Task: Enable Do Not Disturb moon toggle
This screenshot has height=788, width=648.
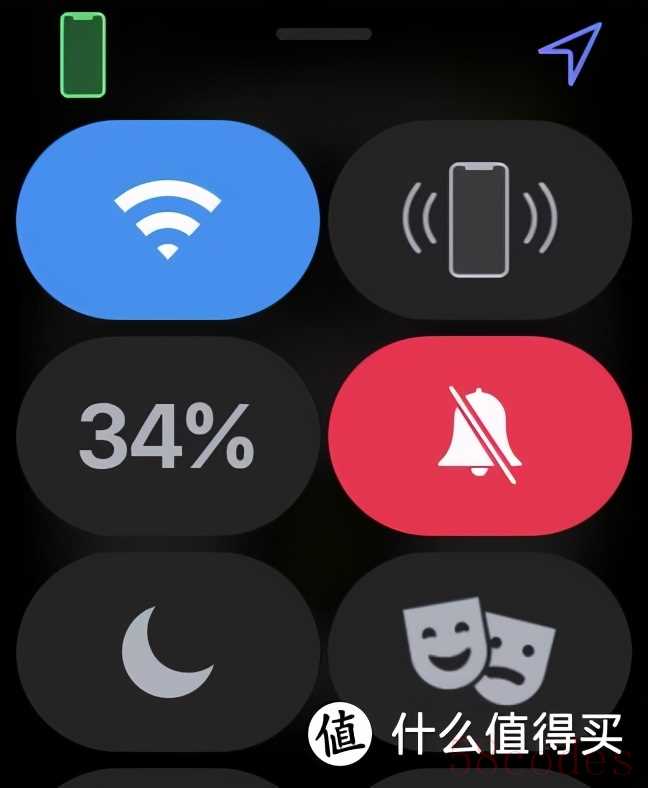Action: point(168,650)
